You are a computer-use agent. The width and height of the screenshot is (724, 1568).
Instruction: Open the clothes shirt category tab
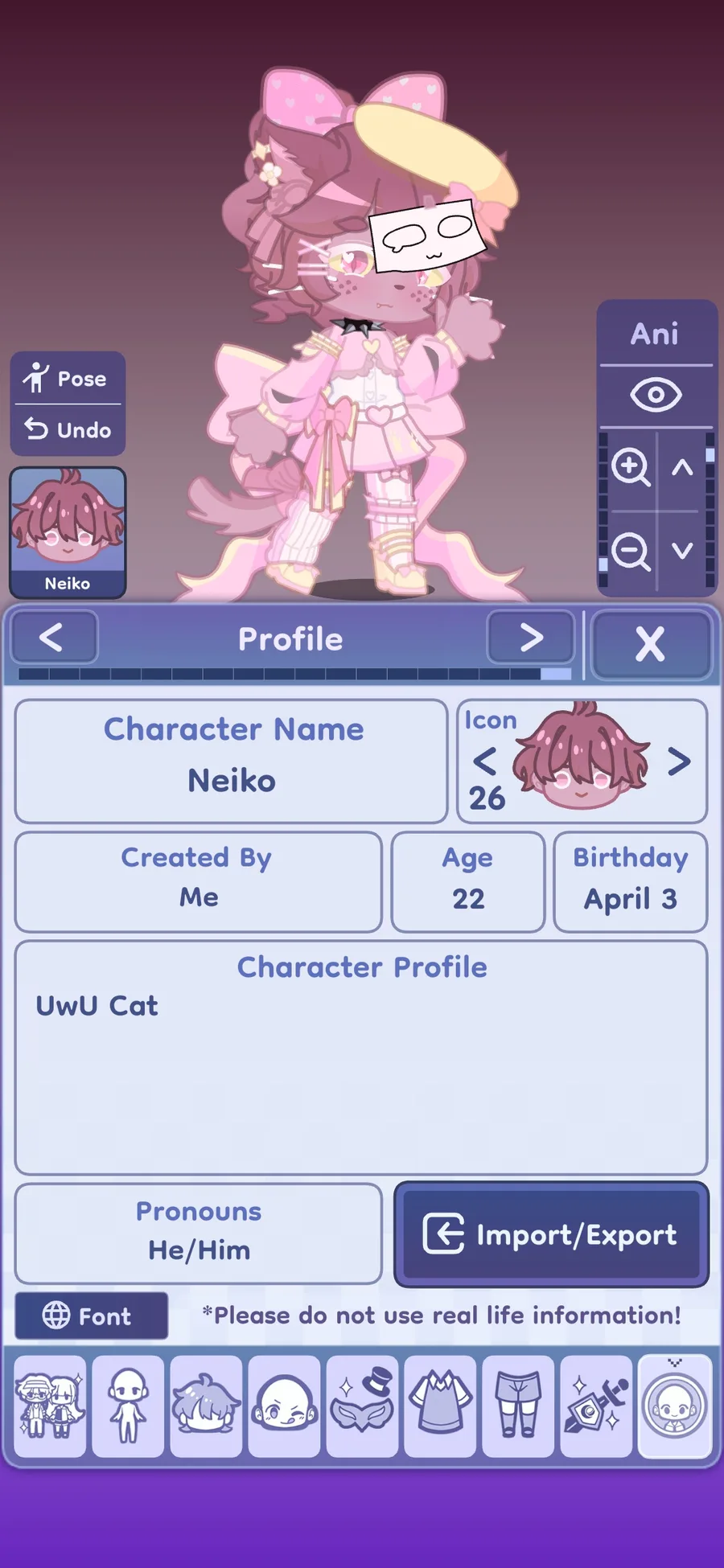tap(441, 1406)
